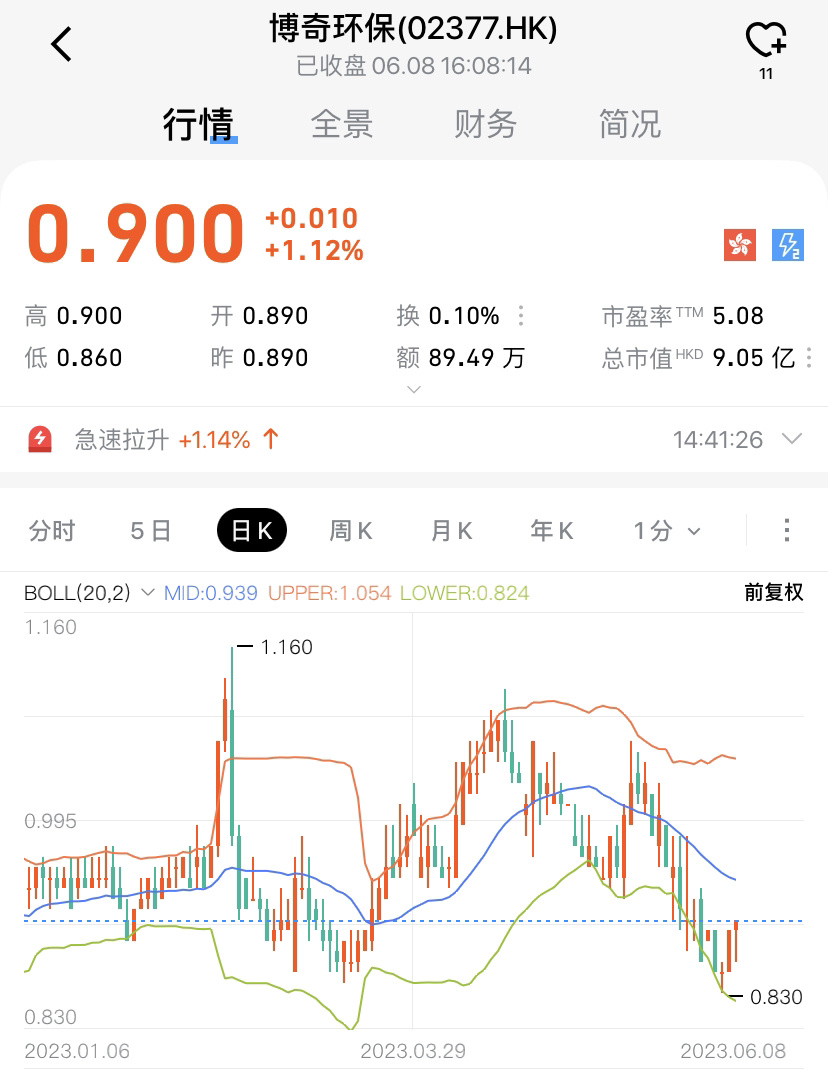
Task: Select the 日K chart tab
Action: [252, 530]
